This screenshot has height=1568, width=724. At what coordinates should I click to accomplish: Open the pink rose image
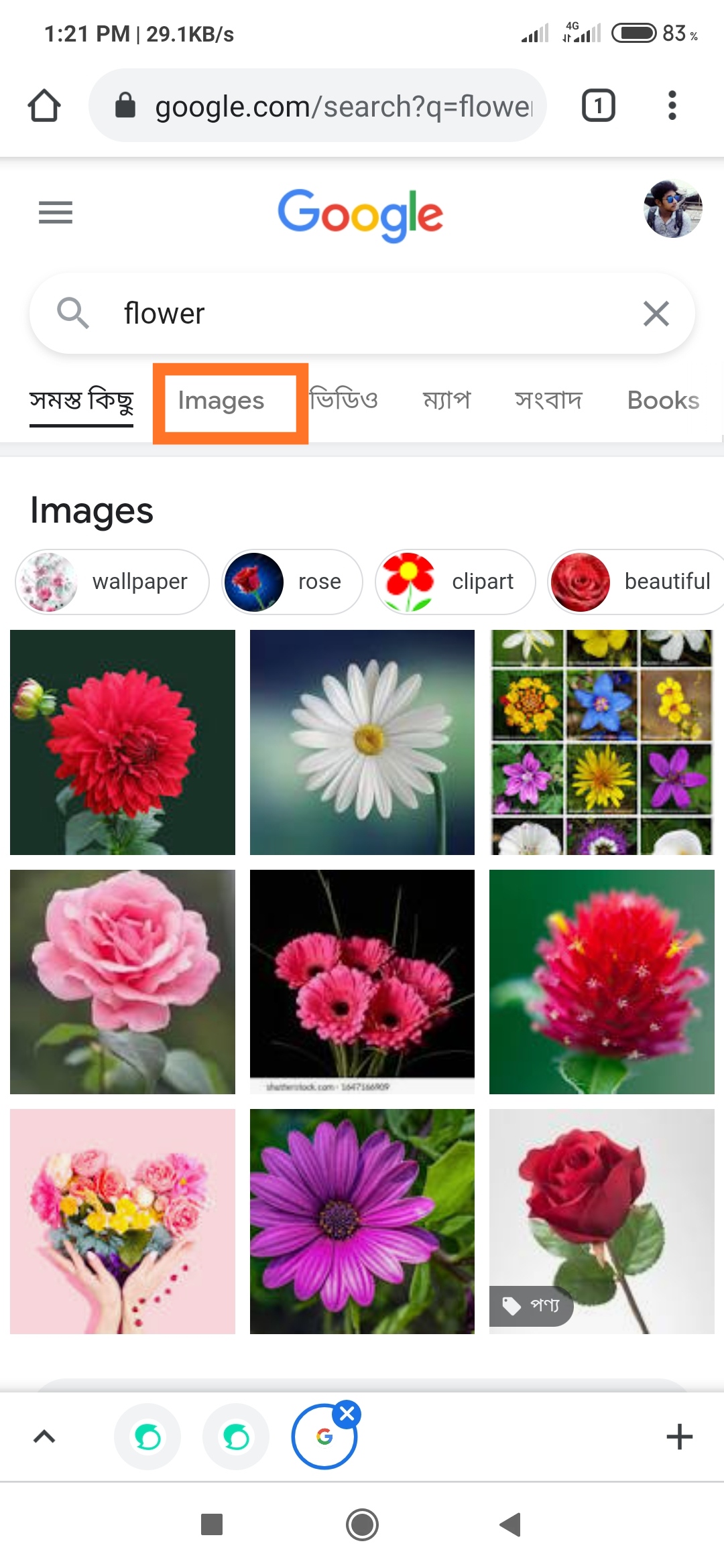(x=123, y=982)
